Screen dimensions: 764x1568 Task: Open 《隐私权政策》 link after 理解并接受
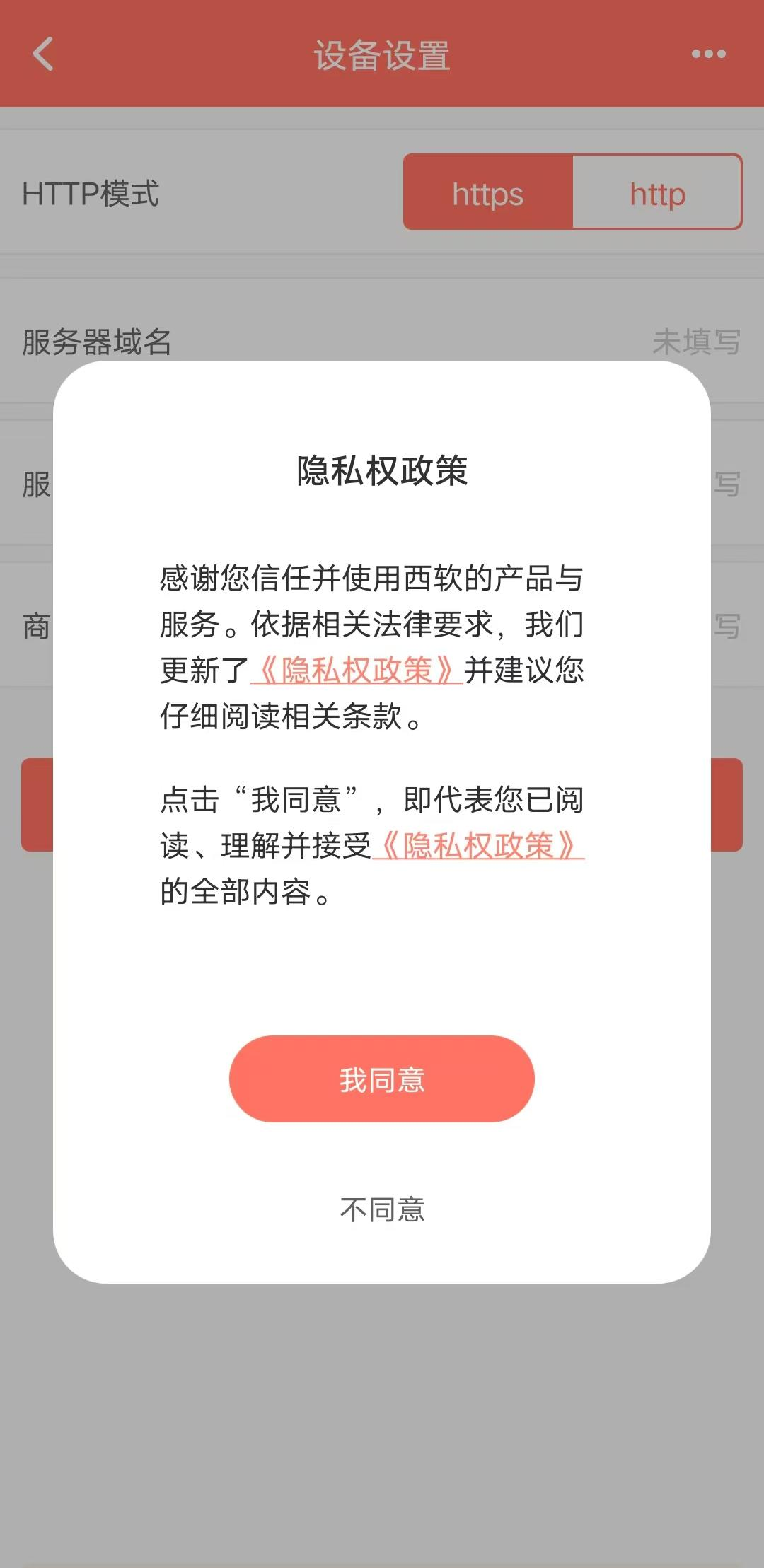point(478,845)
